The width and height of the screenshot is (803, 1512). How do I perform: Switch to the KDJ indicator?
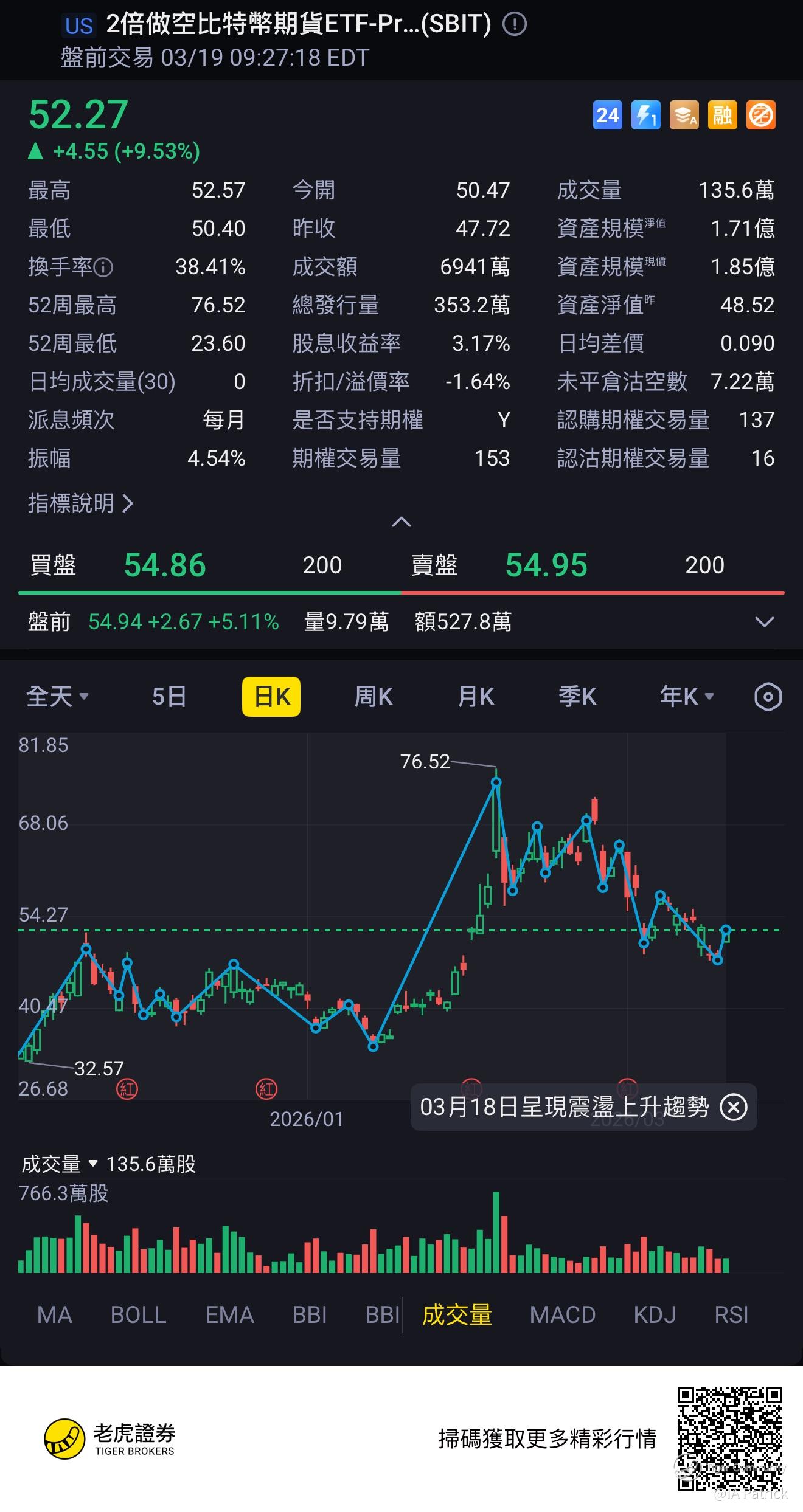click(x=655, y=1315)
